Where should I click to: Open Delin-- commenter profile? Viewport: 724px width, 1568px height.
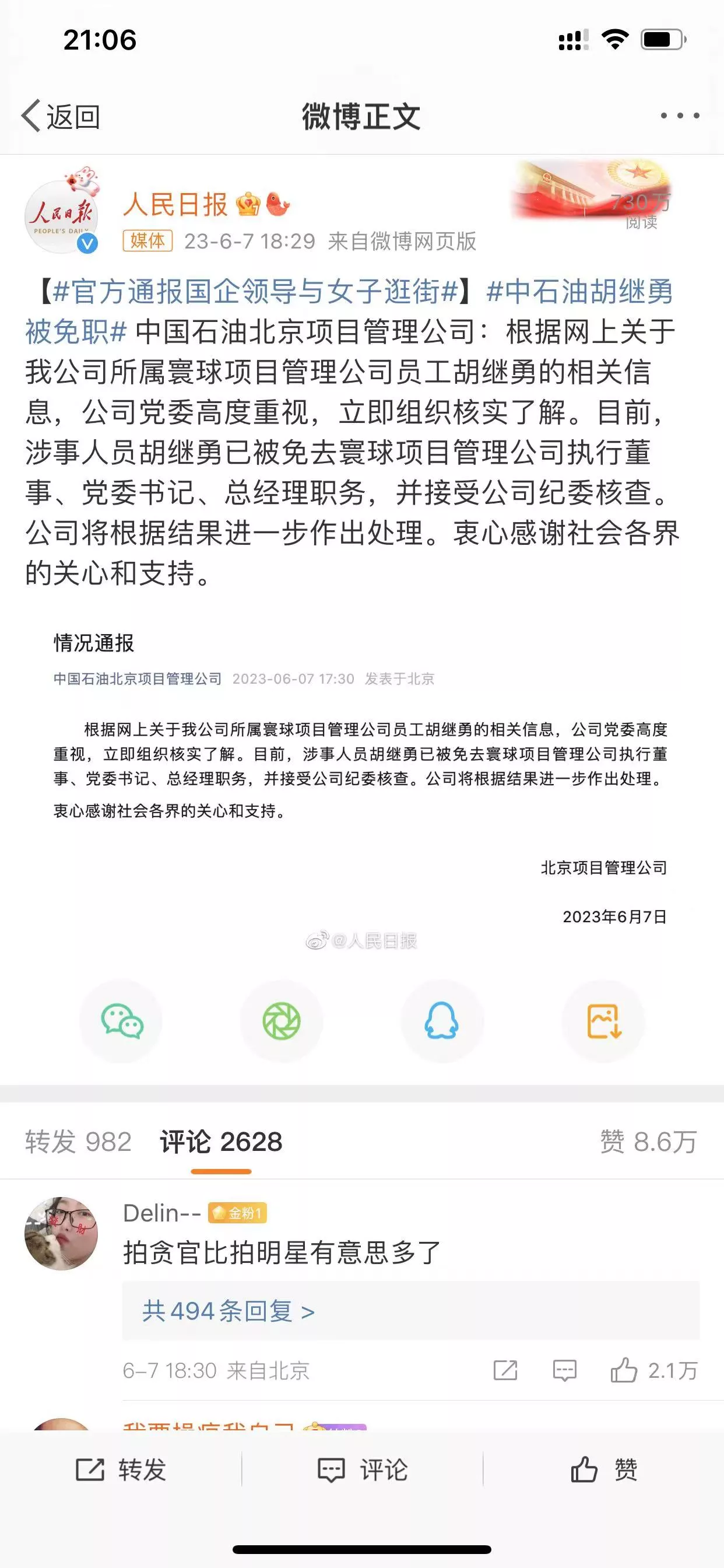[61, 1233]
